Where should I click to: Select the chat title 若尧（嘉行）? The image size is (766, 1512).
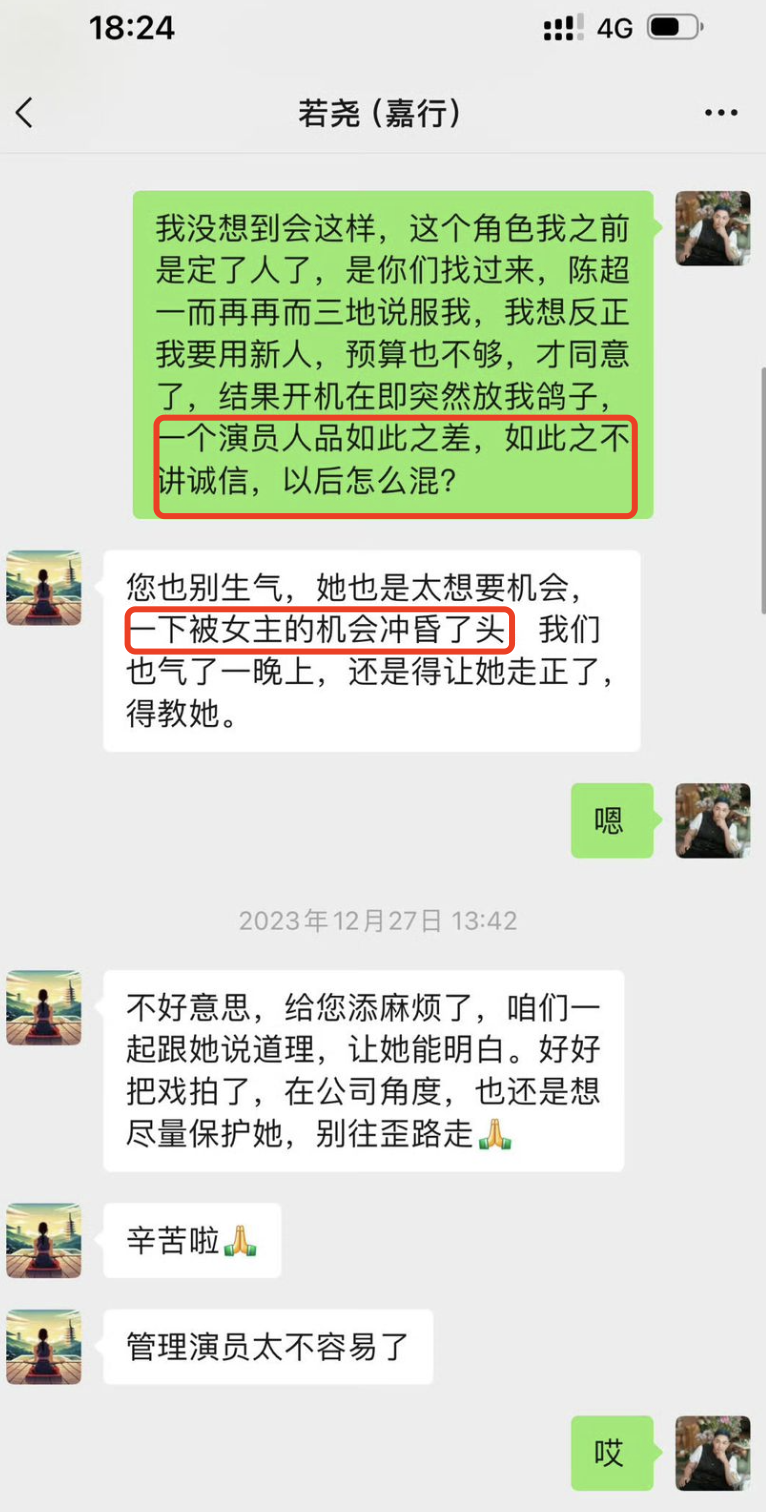point(383,113)
